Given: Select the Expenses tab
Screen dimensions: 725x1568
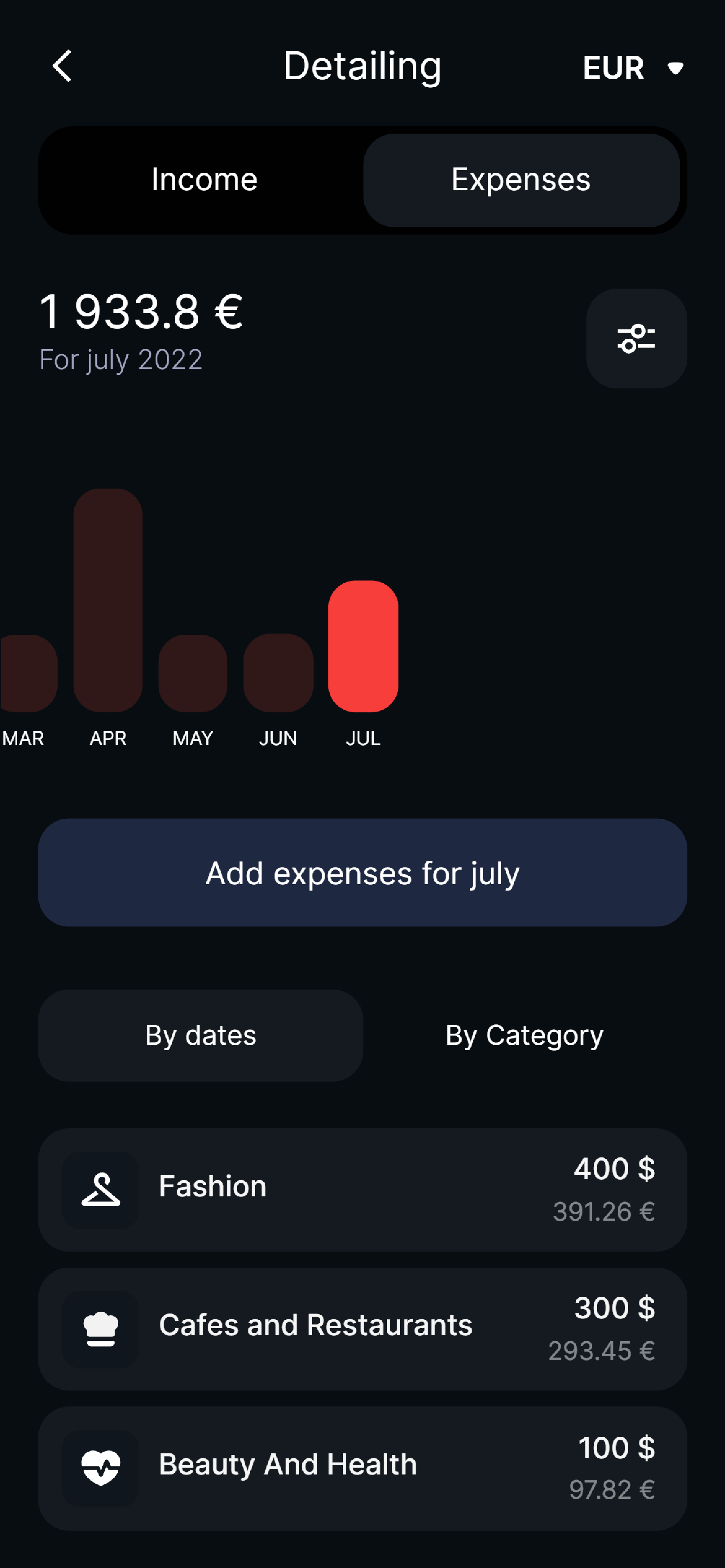Looking at the screenshot, I should [x=521, y=180].
